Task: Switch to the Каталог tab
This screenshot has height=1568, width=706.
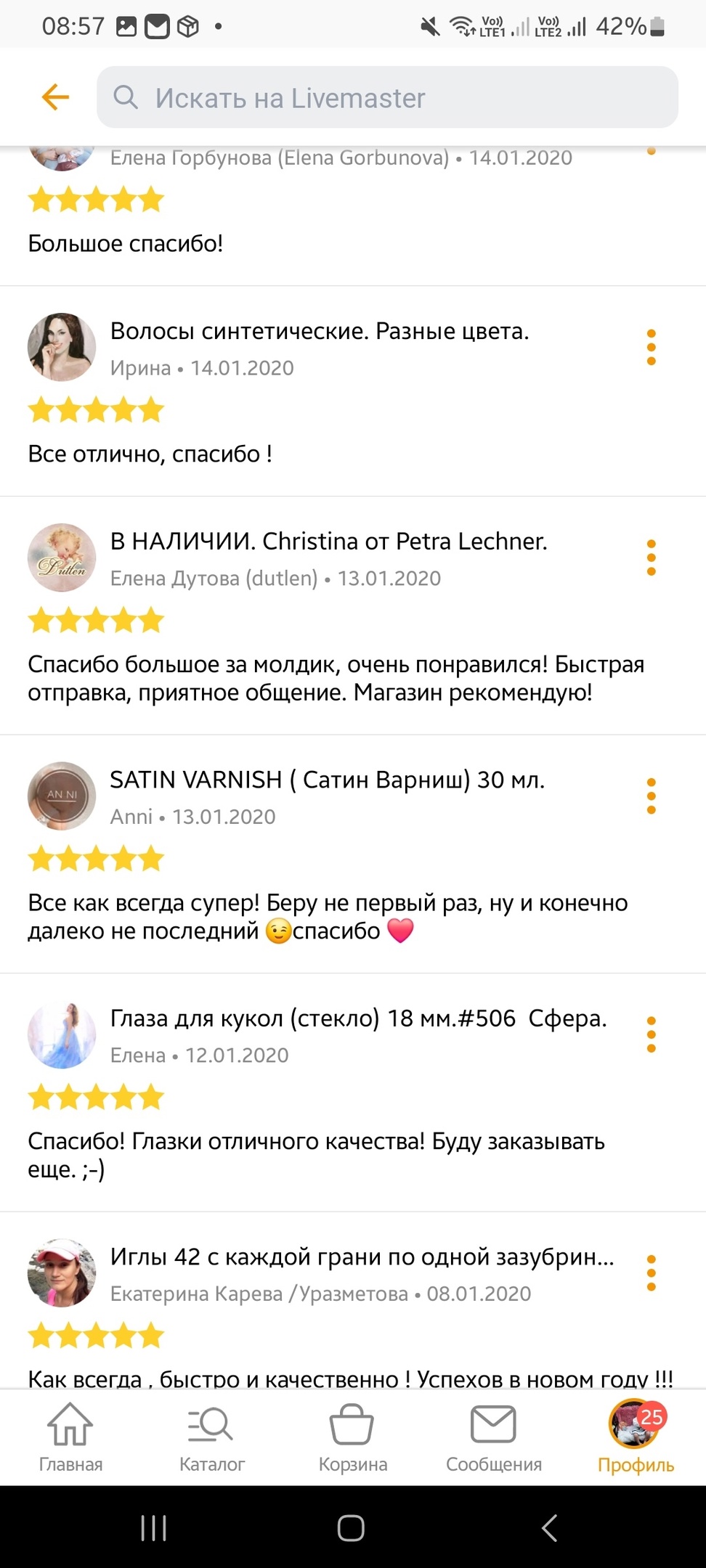Action: [211, 1437]
